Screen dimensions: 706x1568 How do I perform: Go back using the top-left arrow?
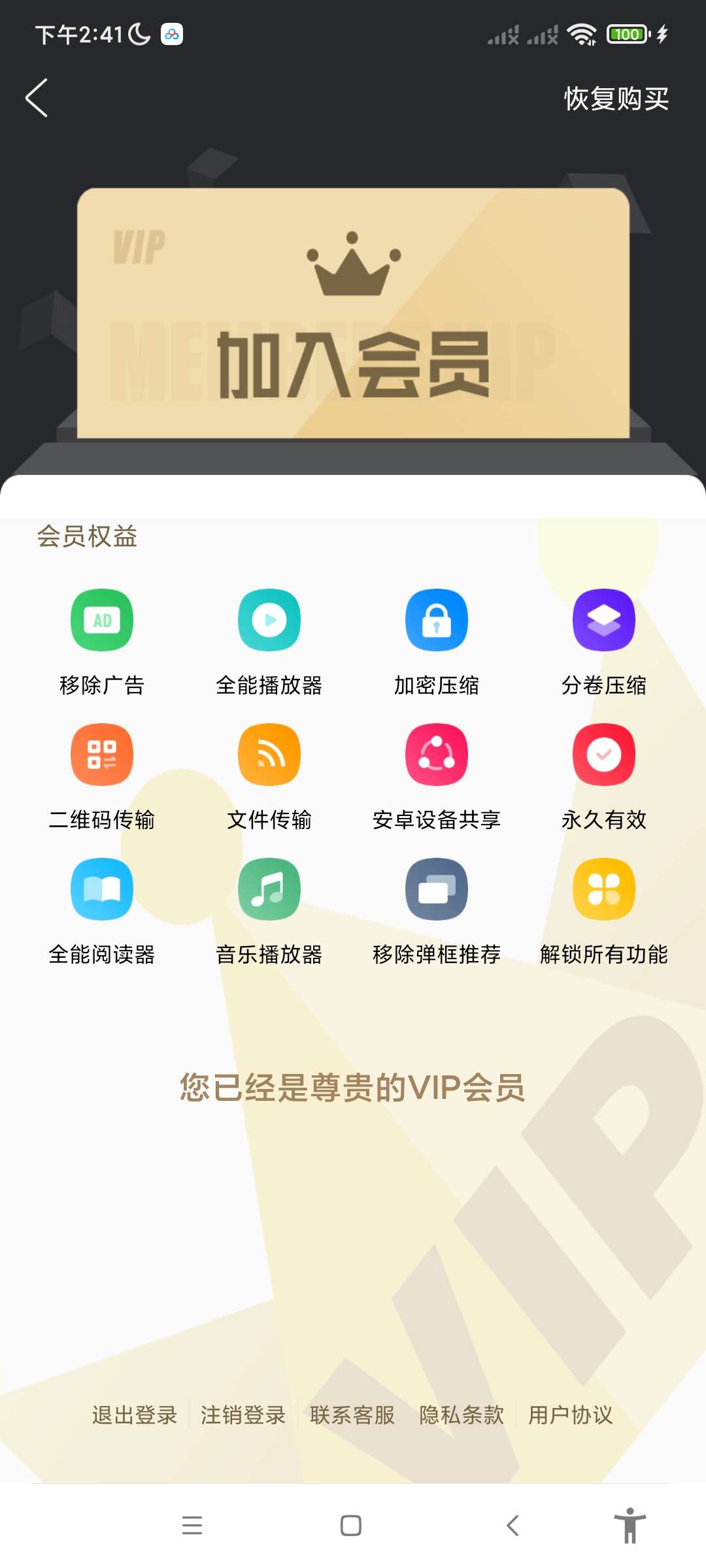[37, 98]
